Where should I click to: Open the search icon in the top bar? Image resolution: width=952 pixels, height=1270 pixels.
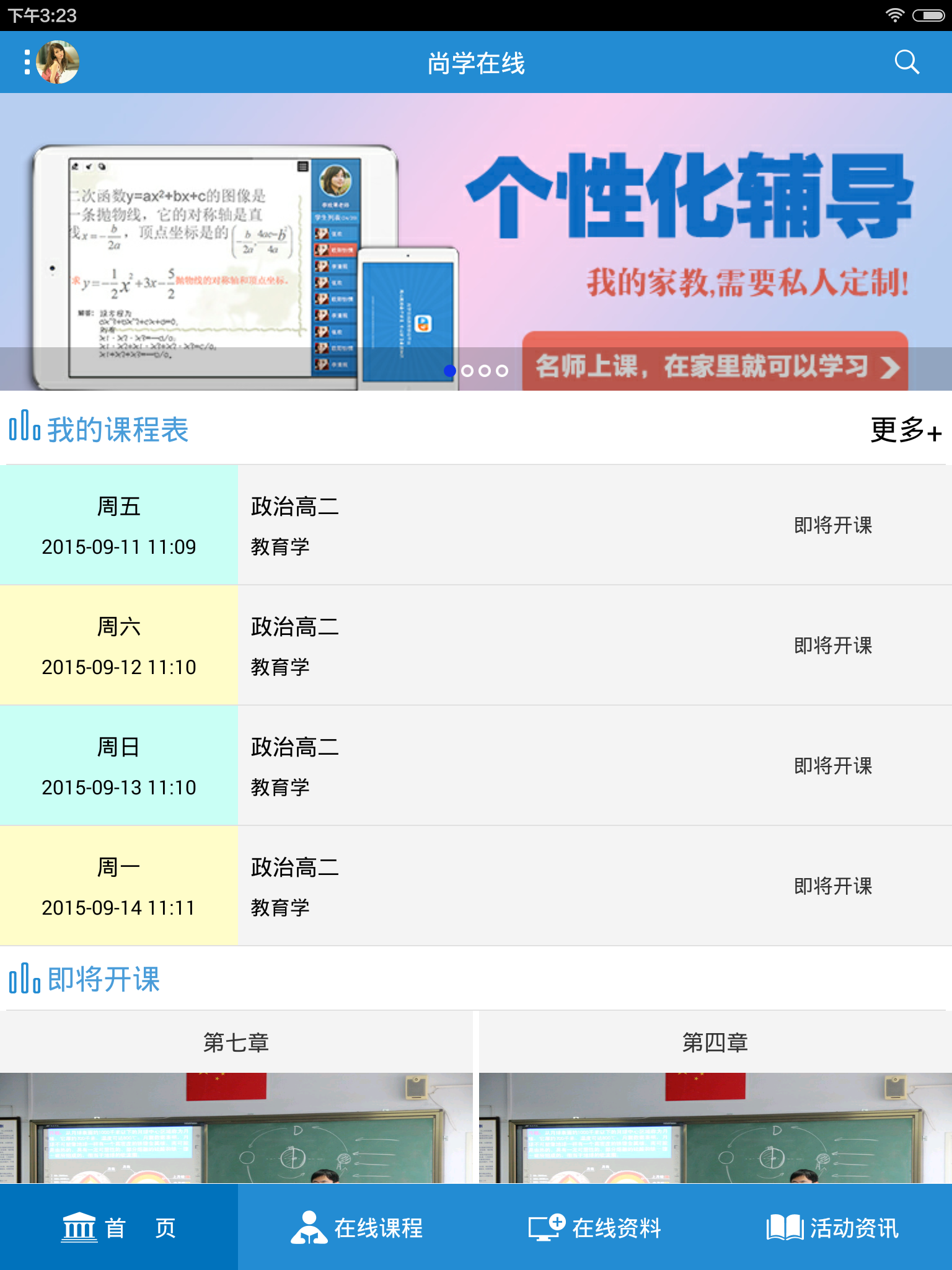coord(906,62)
